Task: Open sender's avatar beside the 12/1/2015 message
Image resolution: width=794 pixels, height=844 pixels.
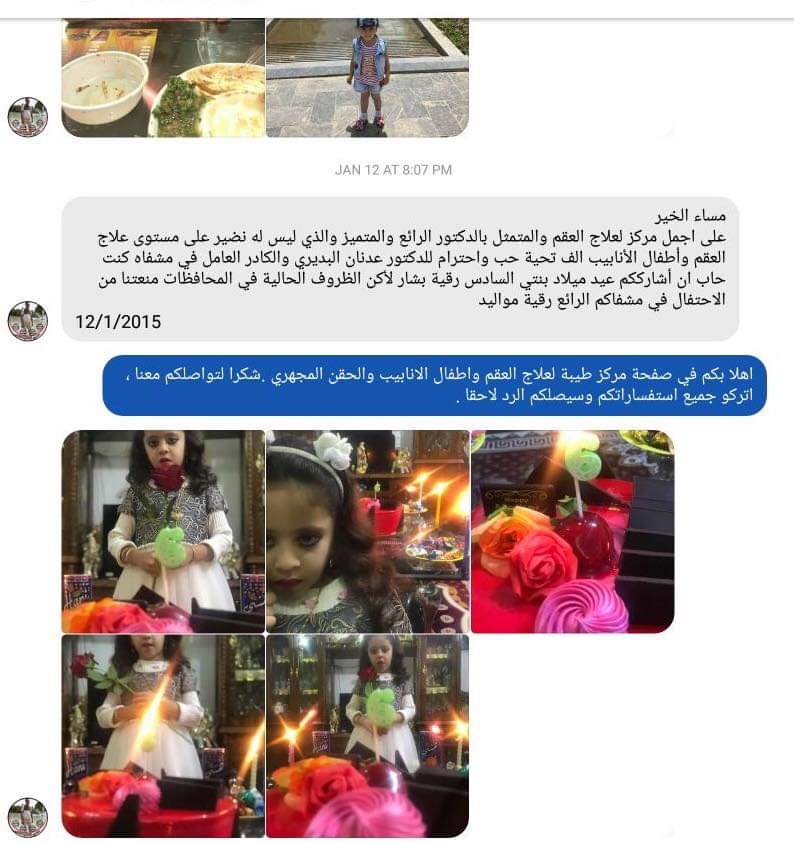Action: click(x=27, y=321)
